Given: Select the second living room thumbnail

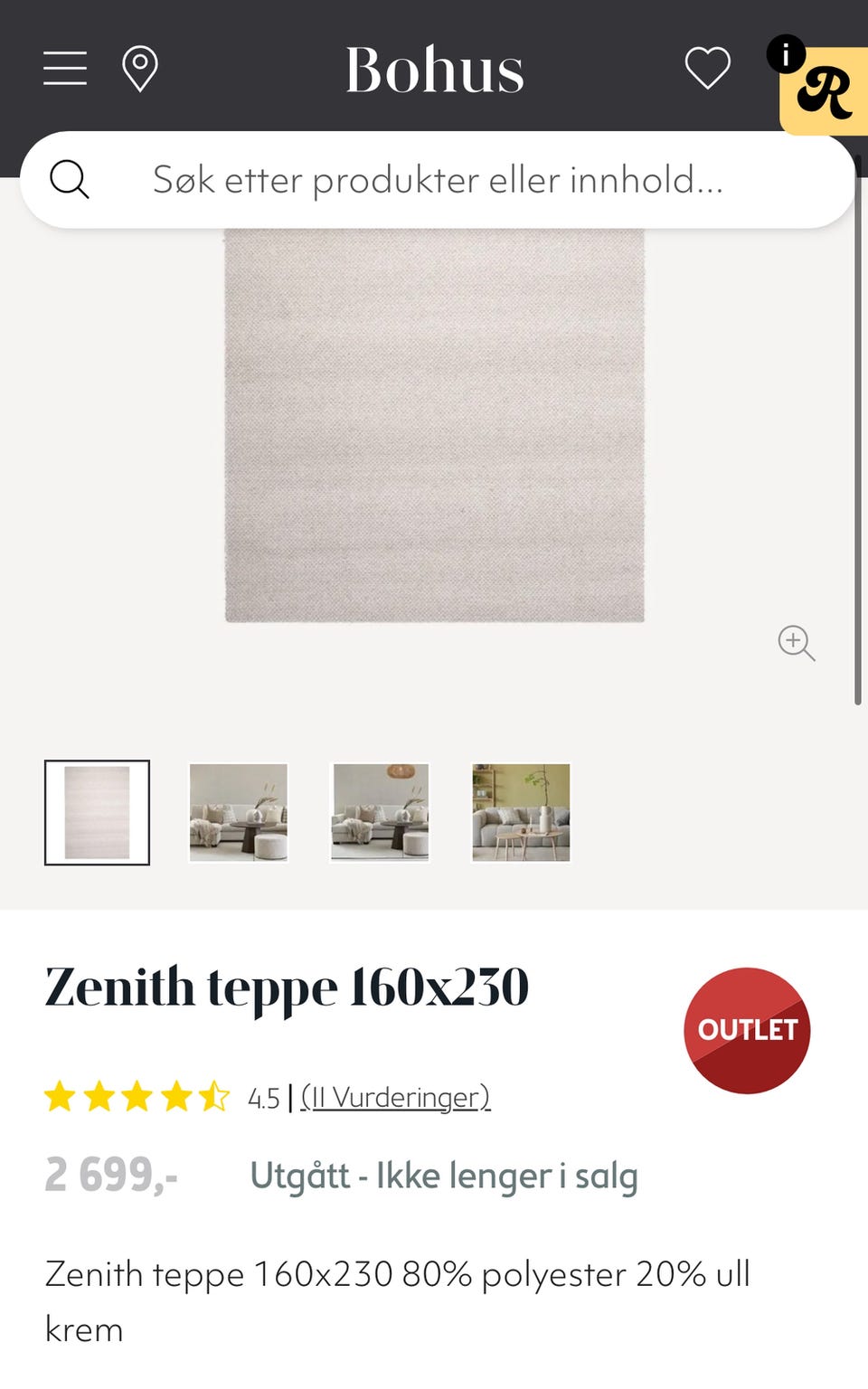Looking at the screenshot, I should 238,812.
